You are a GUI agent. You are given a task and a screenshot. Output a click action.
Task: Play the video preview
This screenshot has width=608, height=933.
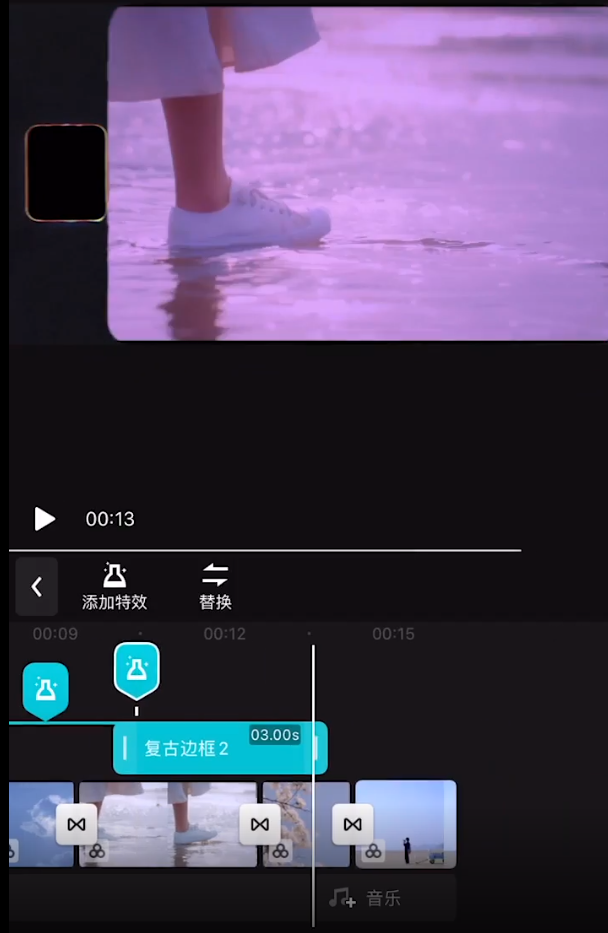point(44,518)
